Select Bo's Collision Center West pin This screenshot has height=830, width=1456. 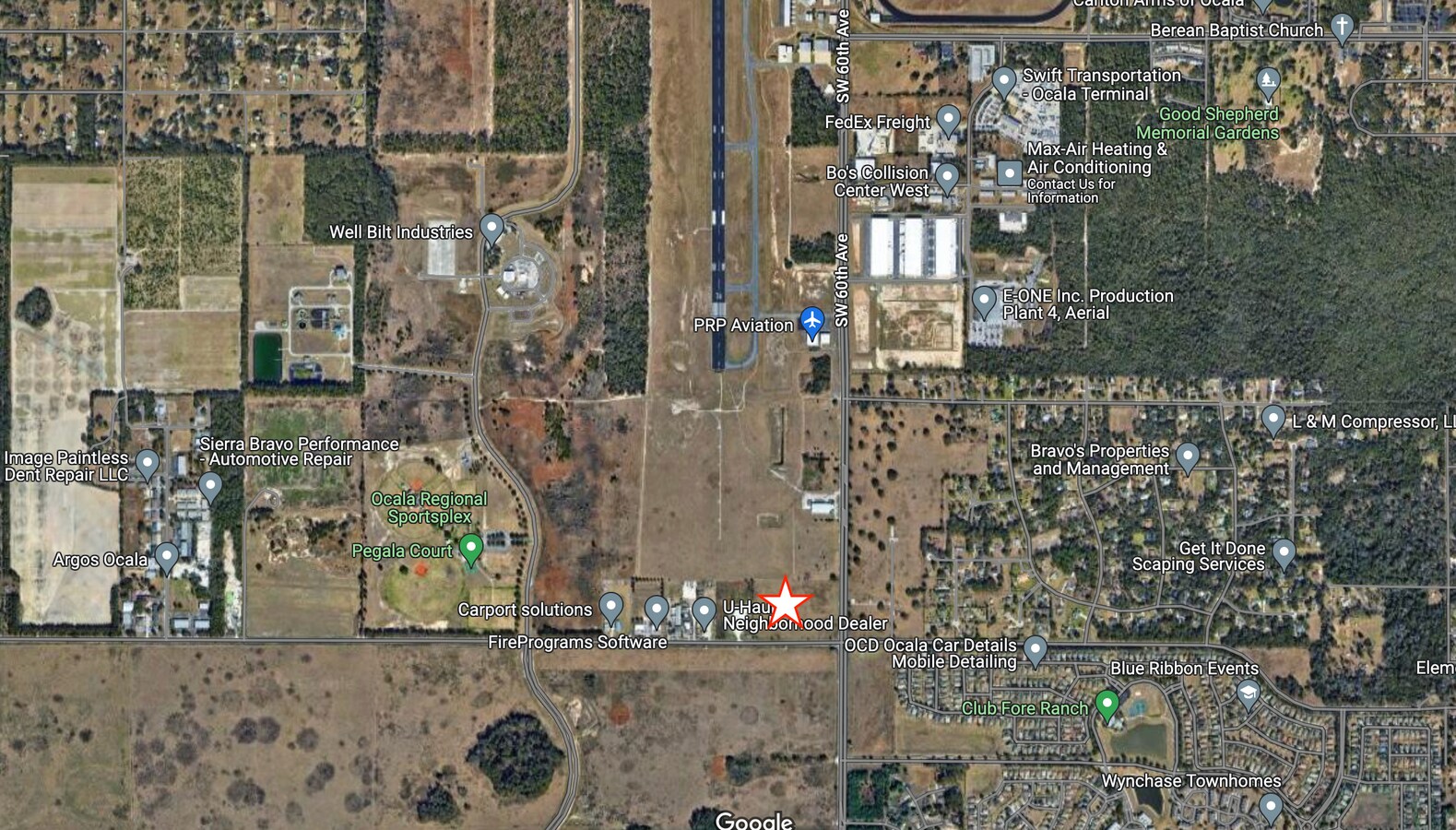pos(947,175)
